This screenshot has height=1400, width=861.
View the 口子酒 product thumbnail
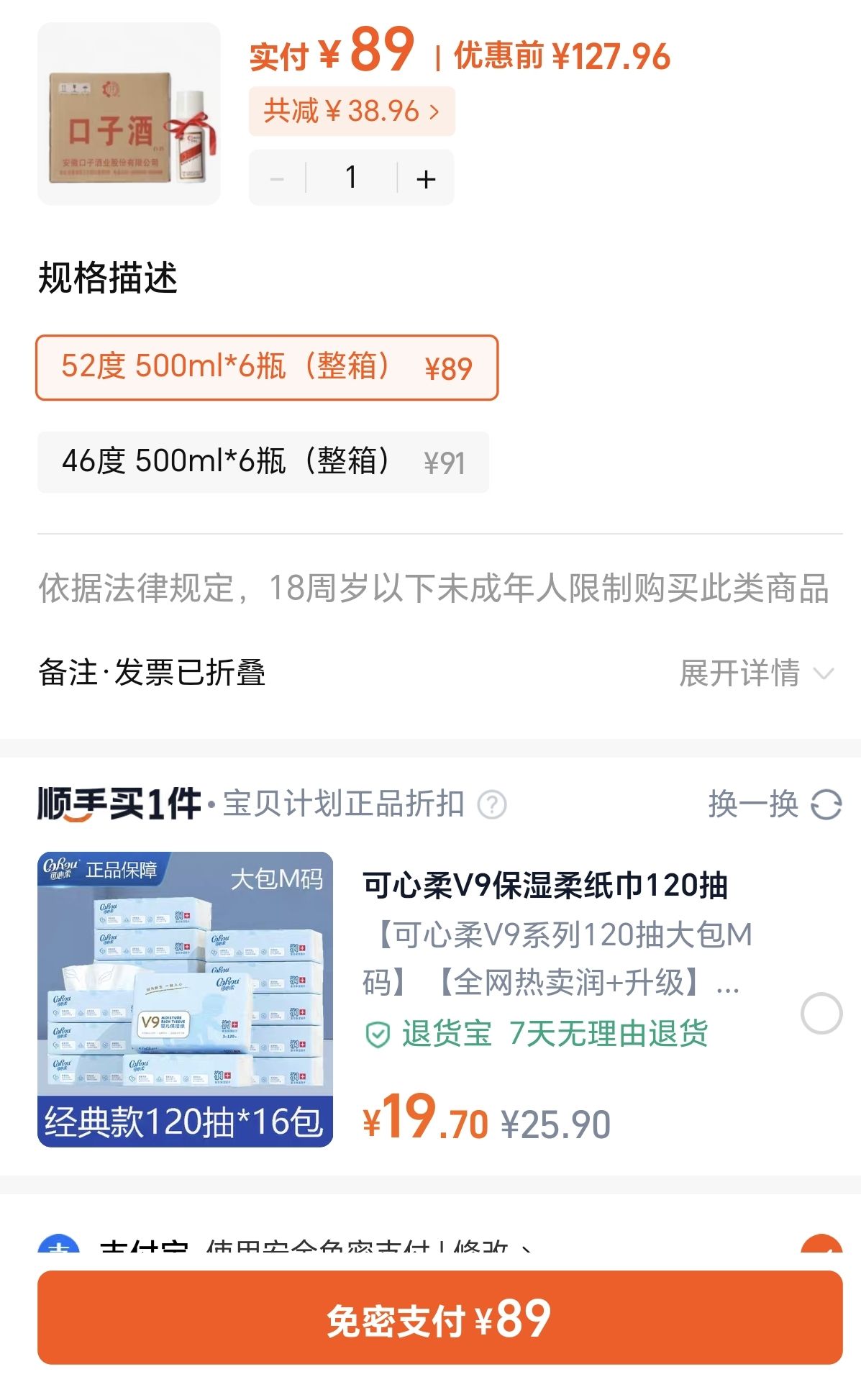[x=129, y=114]
